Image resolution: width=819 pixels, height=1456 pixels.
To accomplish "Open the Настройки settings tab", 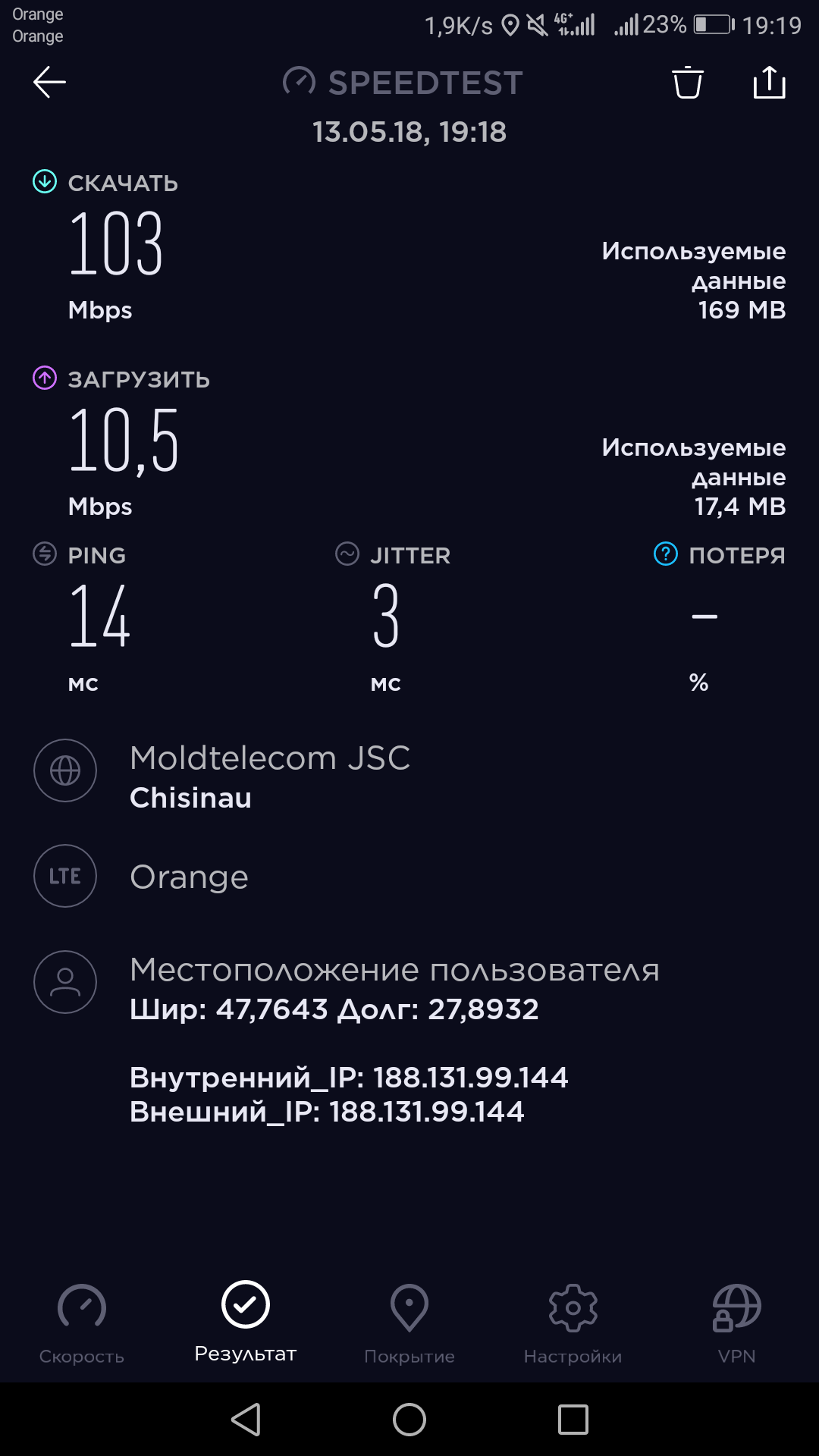I will point(573,1324).
